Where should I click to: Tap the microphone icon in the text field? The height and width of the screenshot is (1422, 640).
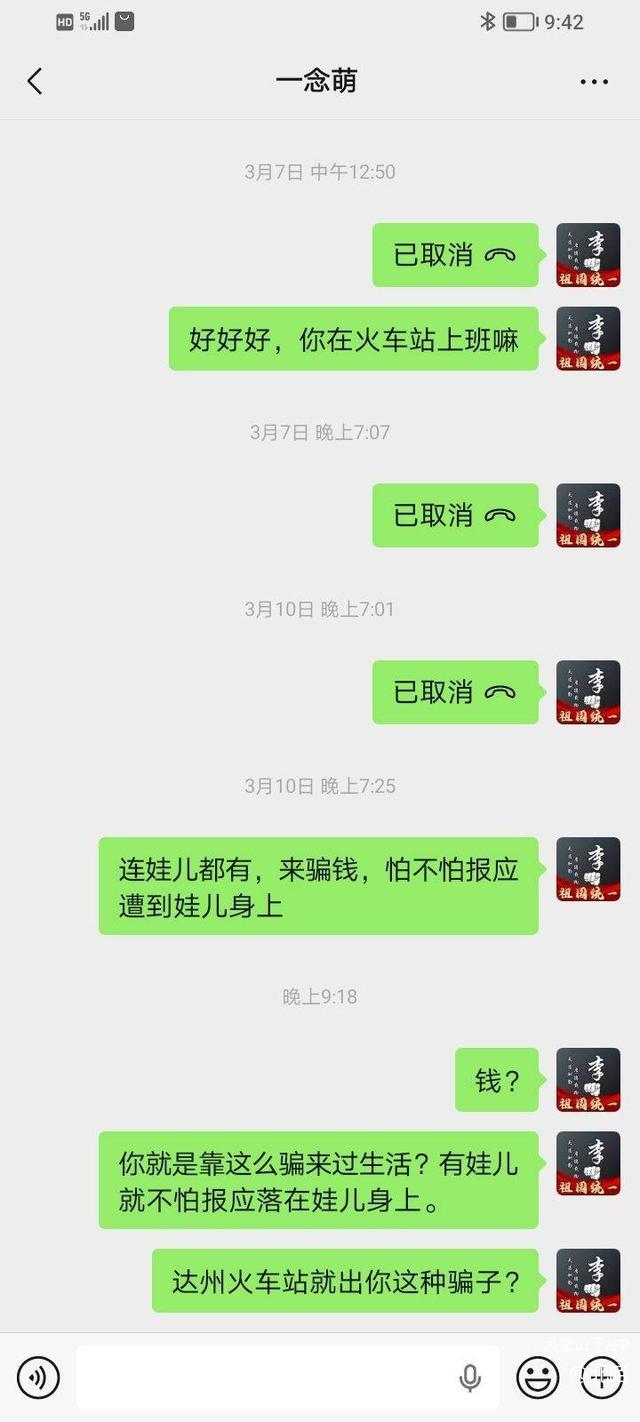[470, 1378]
